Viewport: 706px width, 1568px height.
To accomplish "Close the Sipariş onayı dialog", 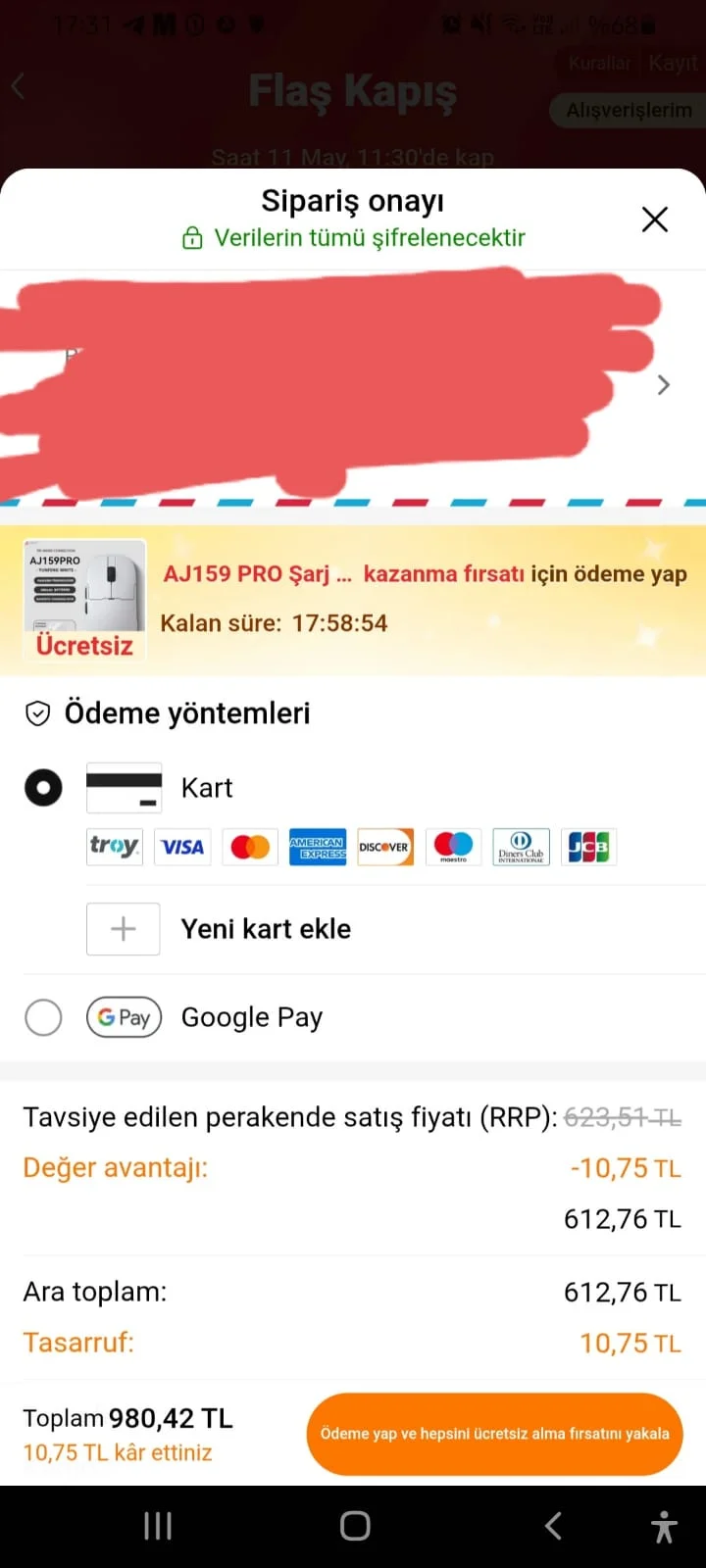I will click(654, 220).
